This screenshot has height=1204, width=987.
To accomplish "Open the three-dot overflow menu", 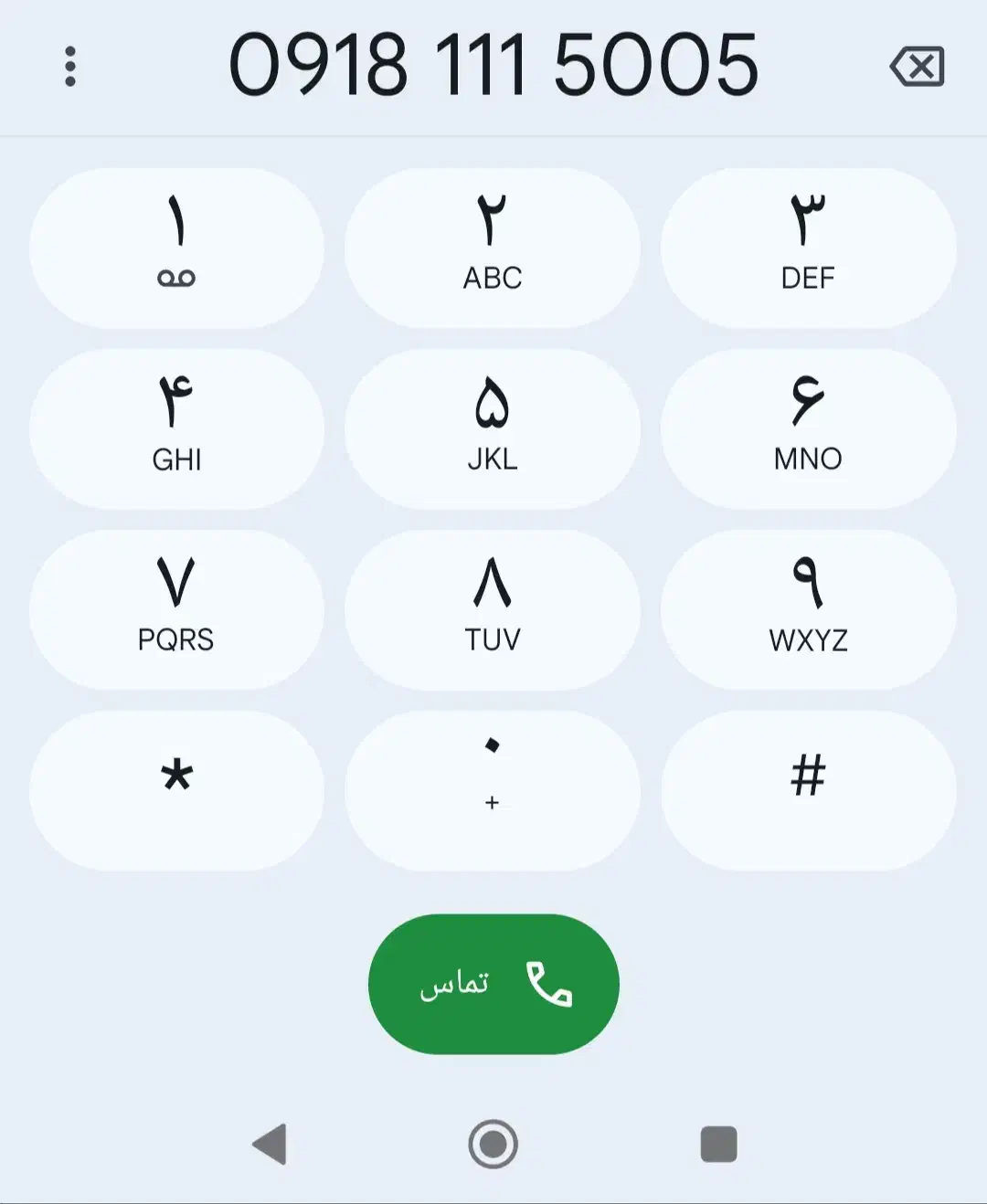I will pyautogui.click(x=70, y=67).
